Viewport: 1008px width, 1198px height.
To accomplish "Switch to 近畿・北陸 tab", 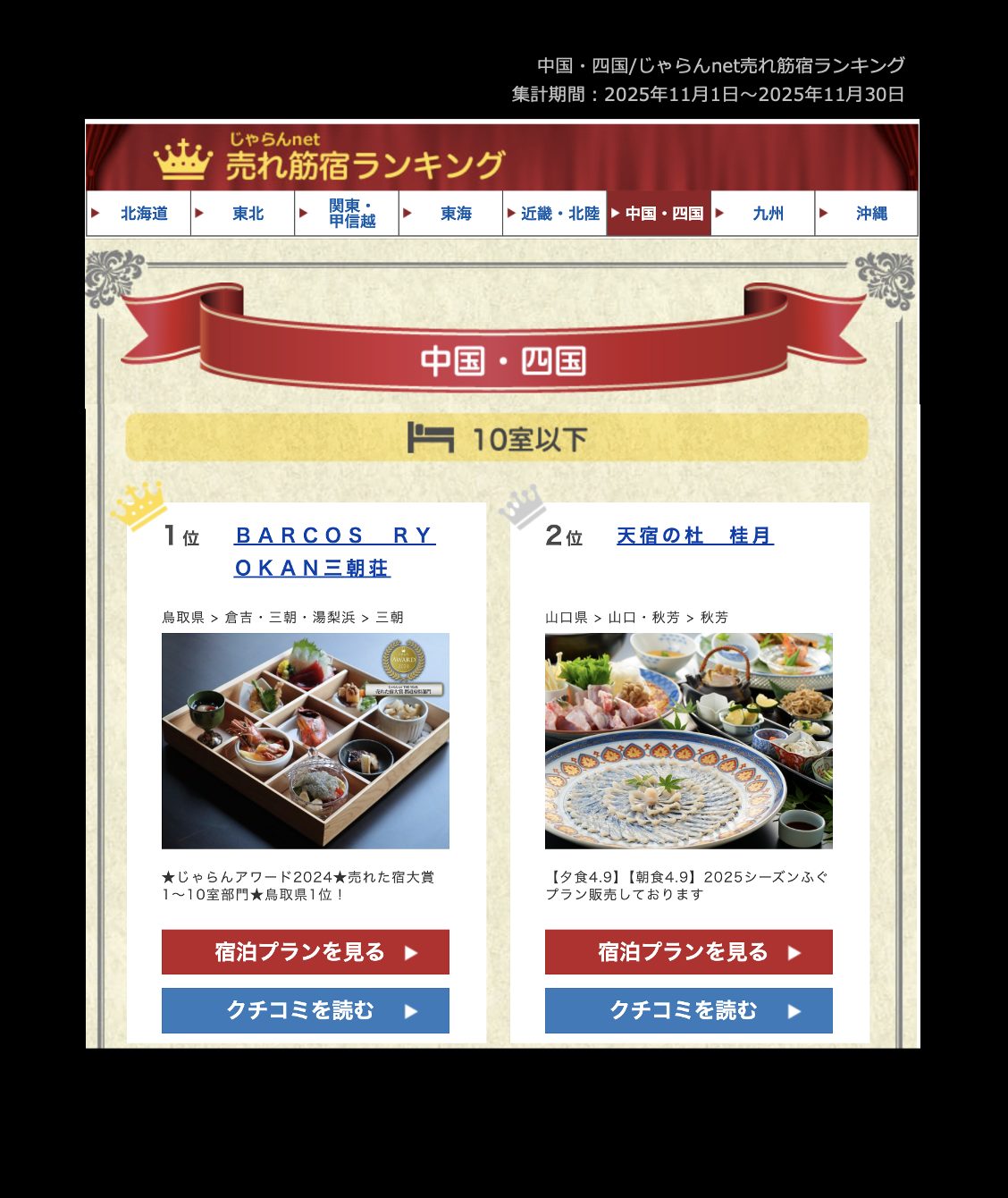I will tap(555, 214).
